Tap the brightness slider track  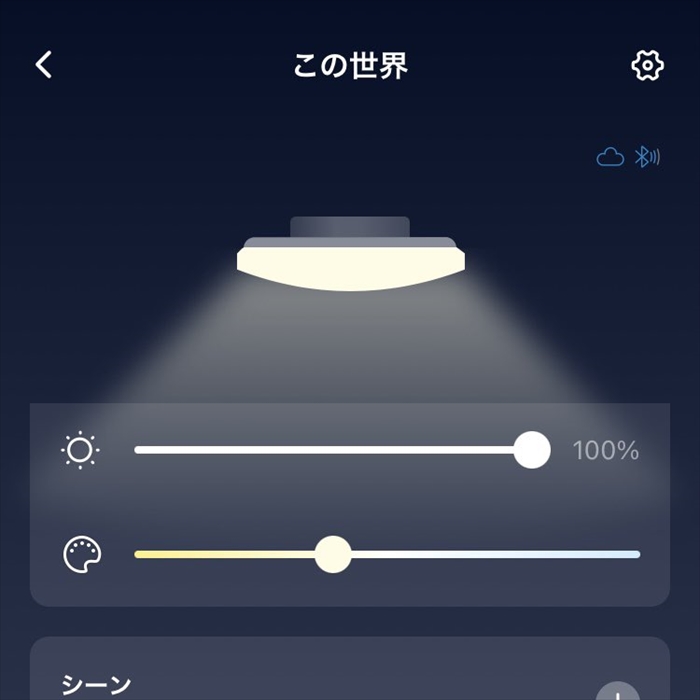point(330,450)
